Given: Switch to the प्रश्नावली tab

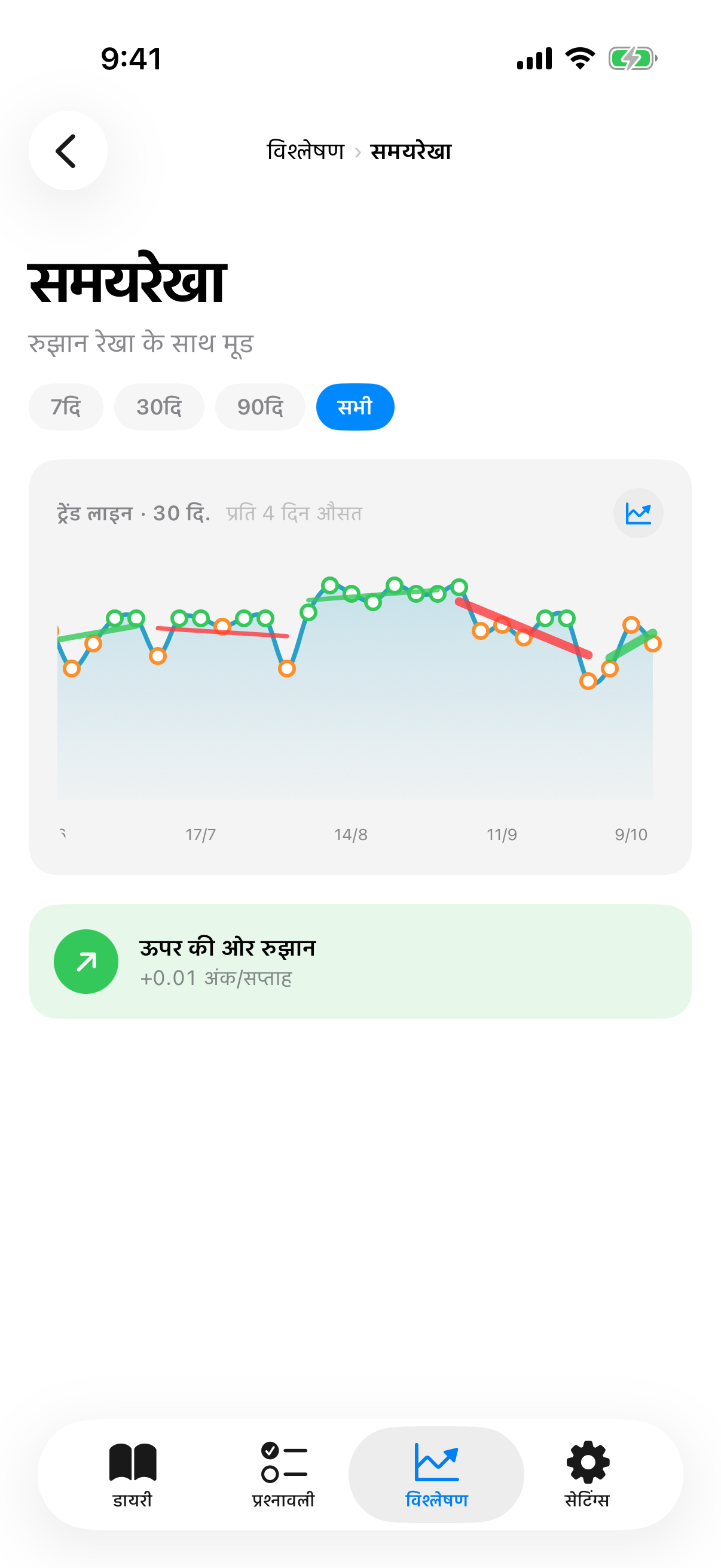Looking at the screenshot, I should (x=283, y=1474).
